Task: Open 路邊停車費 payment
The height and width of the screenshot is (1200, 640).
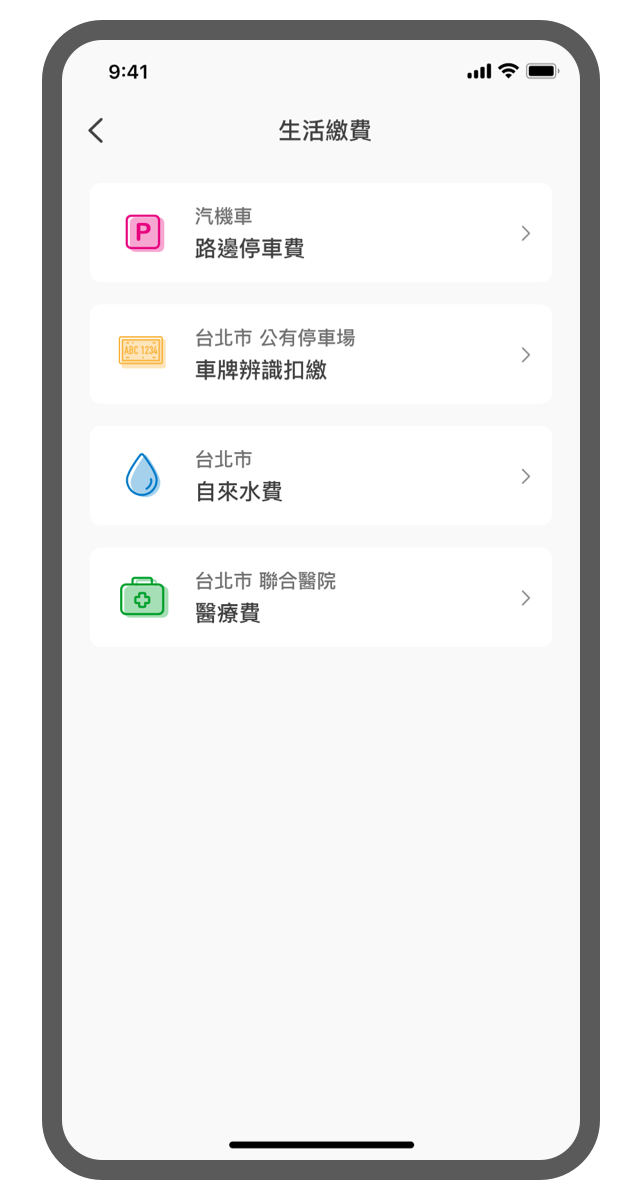Action: (320, 233)
